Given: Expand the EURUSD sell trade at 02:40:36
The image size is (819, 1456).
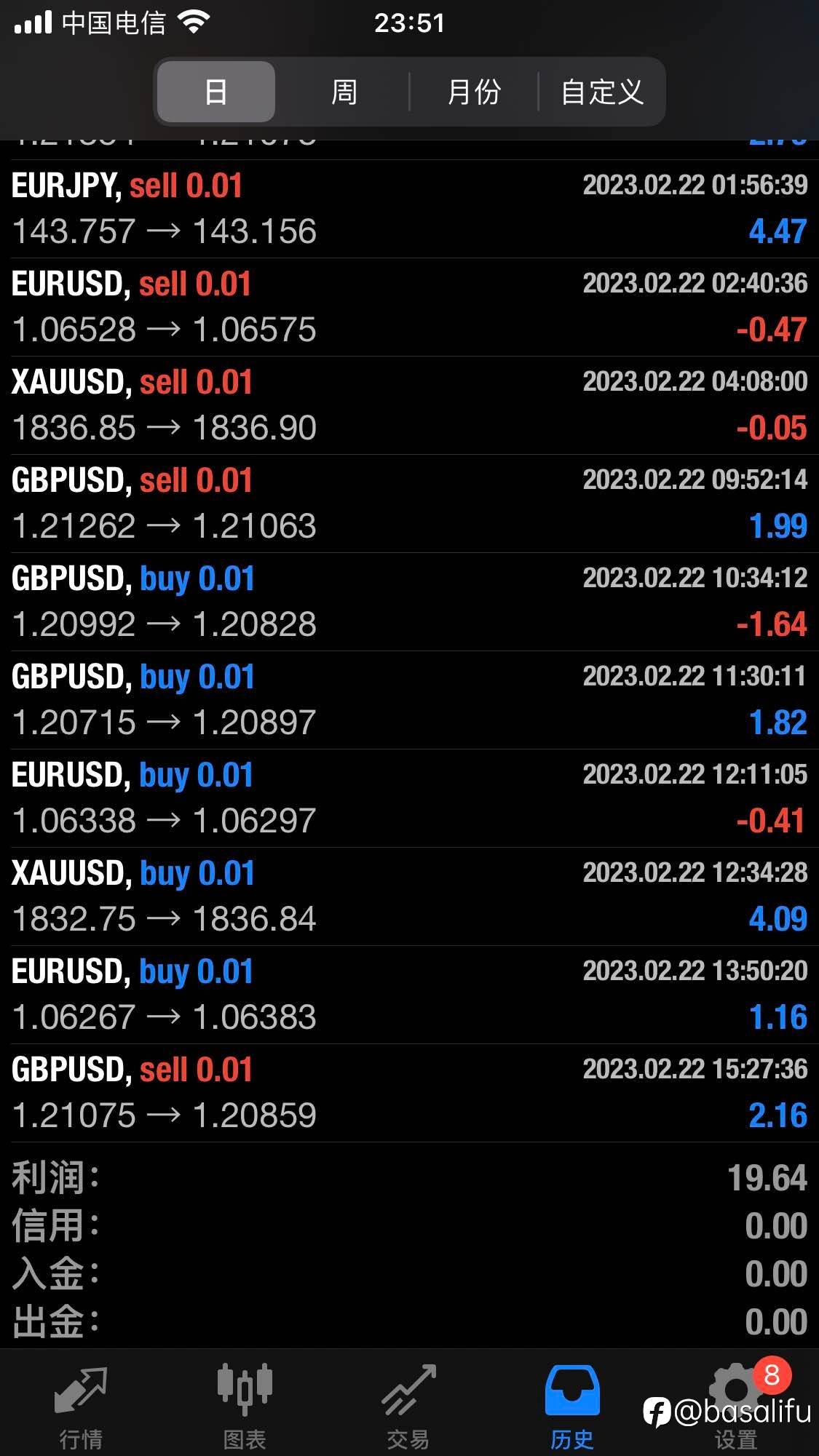Looking at the screenshot, I should point(409,307).
